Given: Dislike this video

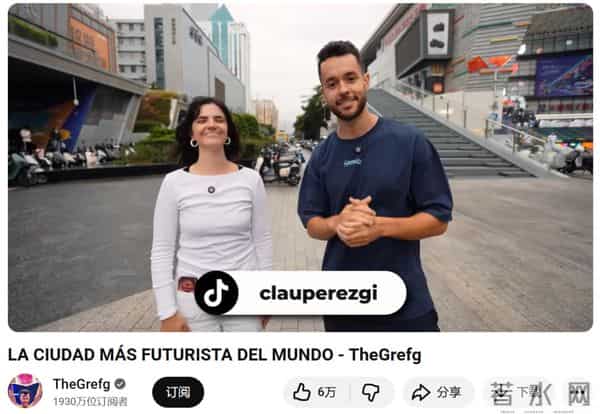Looking at the screenshot, I should coord(371,392).
